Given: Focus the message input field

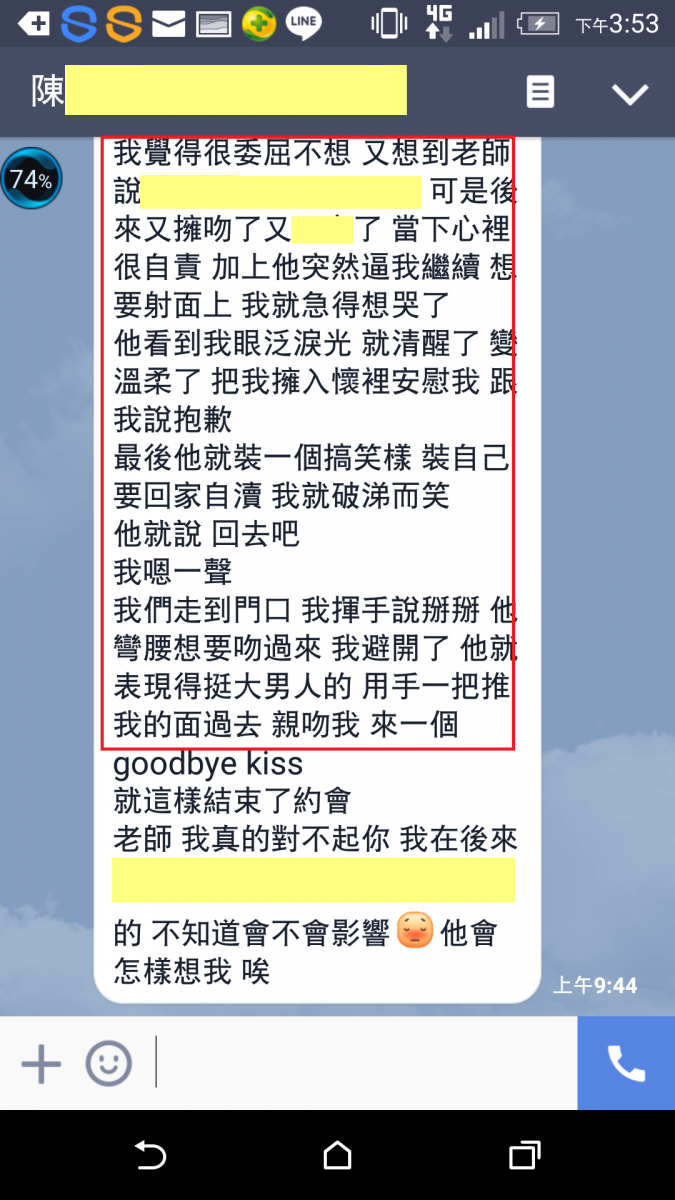Looking at the screenshot, I should 360,1064.
